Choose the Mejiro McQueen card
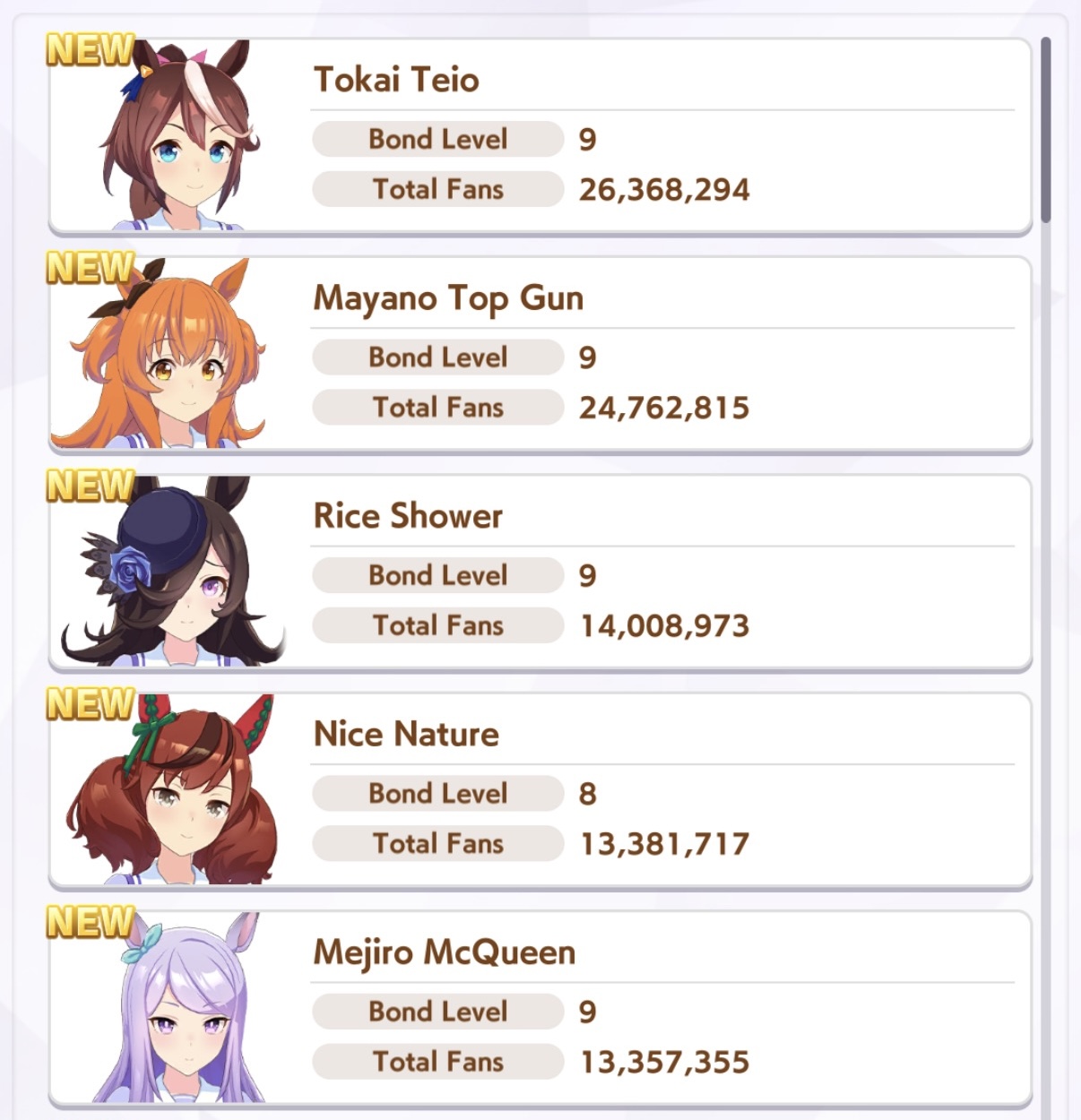The width and height of the screenshot is (1081, 1120). (540, 1009)
